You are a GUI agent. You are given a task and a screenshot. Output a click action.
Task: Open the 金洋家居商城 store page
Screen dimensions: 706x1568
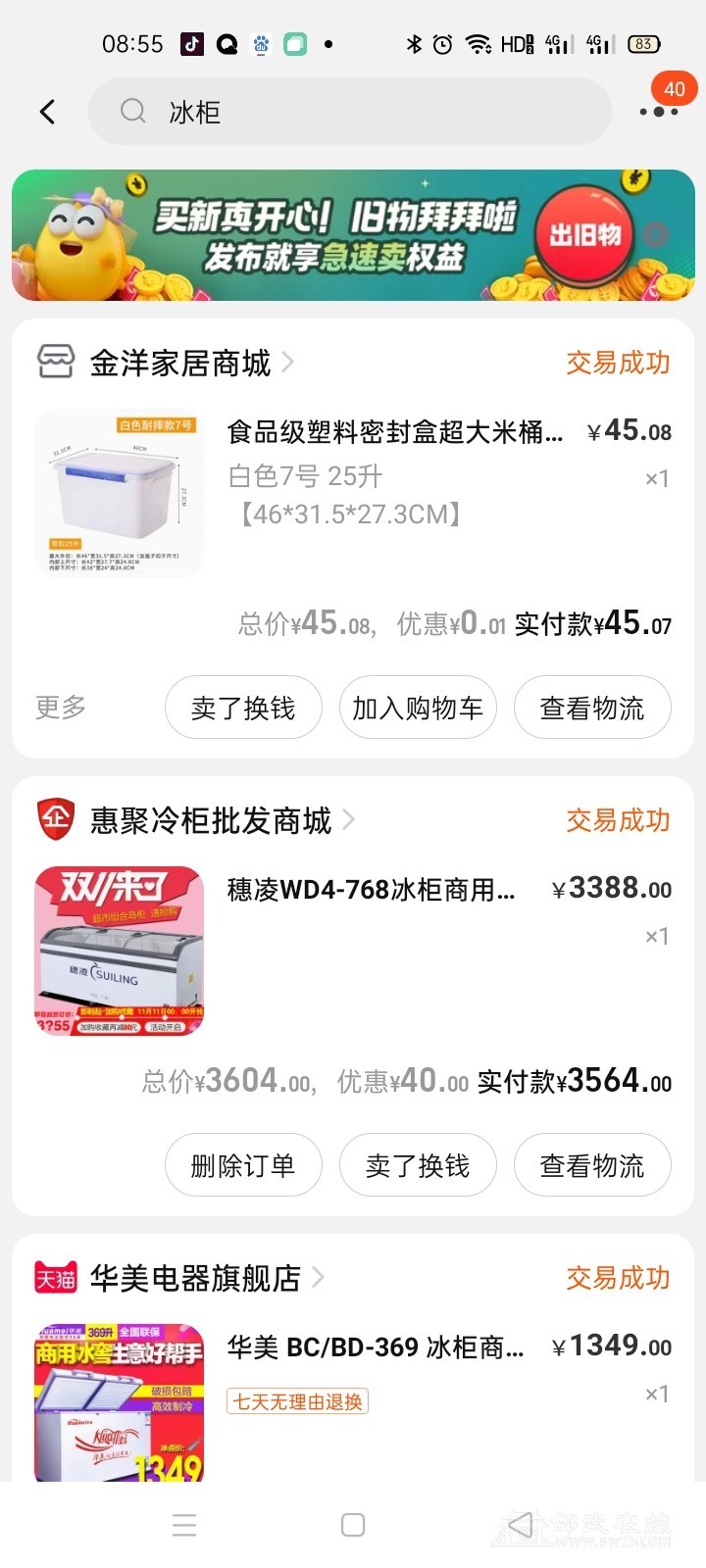tap(181, 363)
